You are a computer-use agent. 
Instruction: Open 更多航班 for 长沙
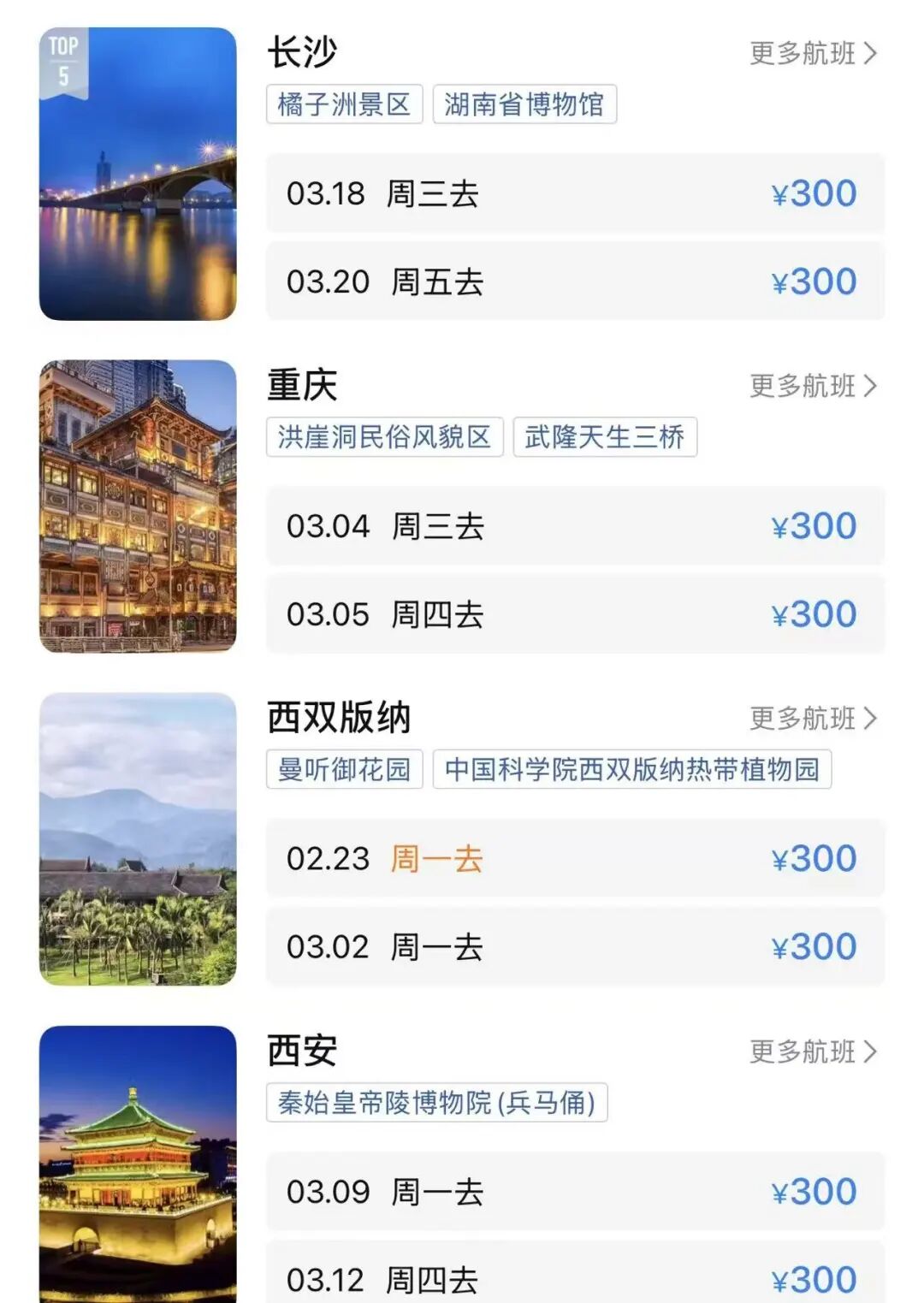[x=813, y=54]
